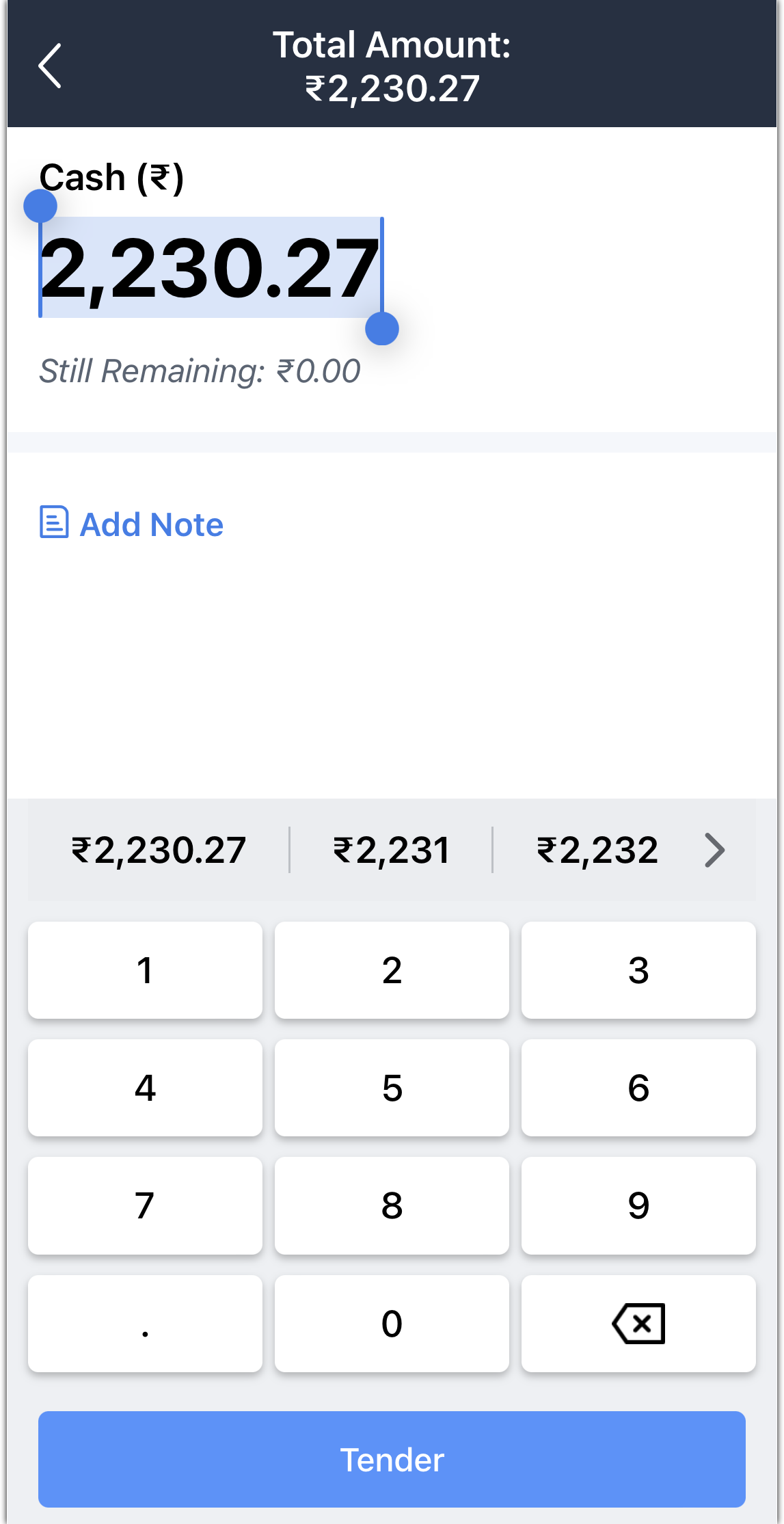
Task: Tap keypad number 6
Action: (638, 1087)
